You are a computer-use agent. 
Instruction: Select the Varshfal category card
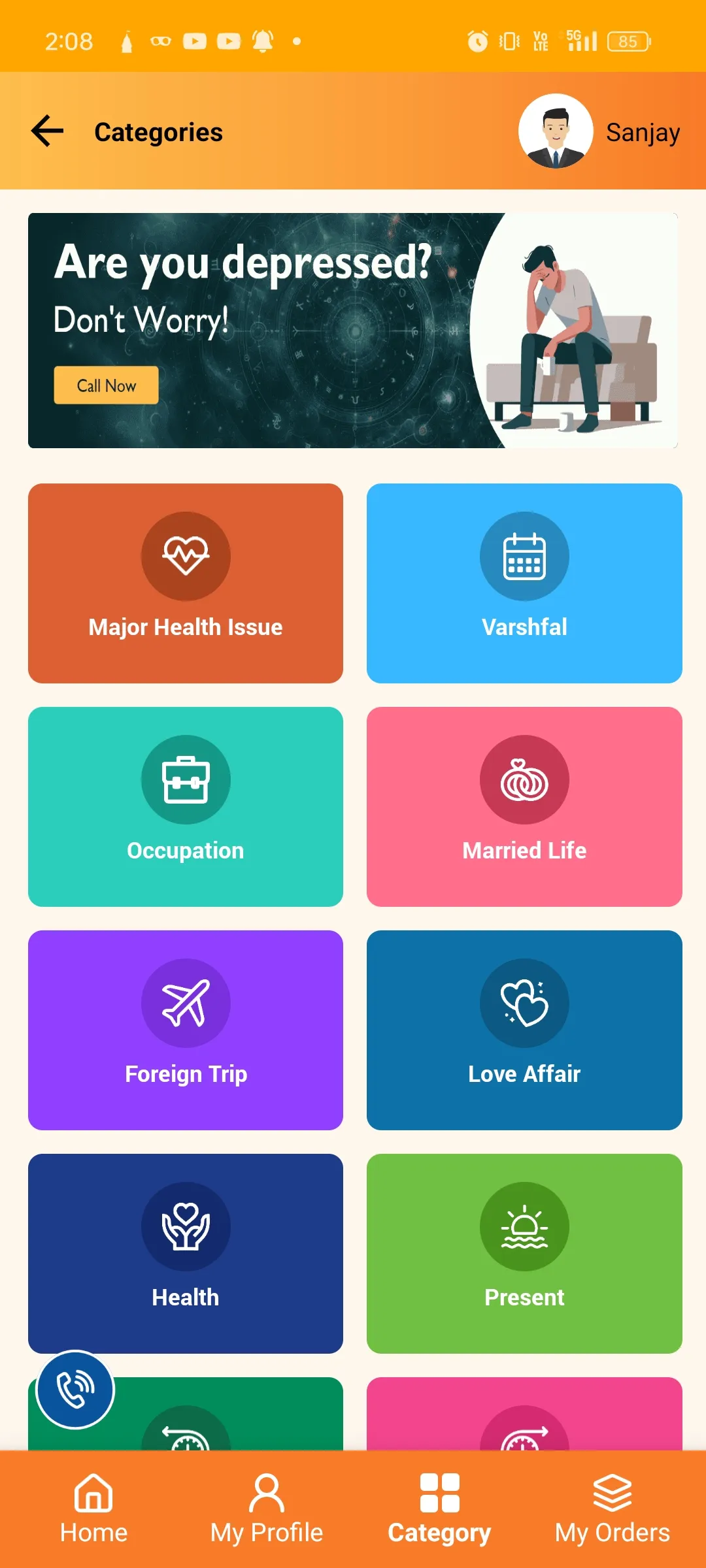pyautogui.click(x=524, y=583)
